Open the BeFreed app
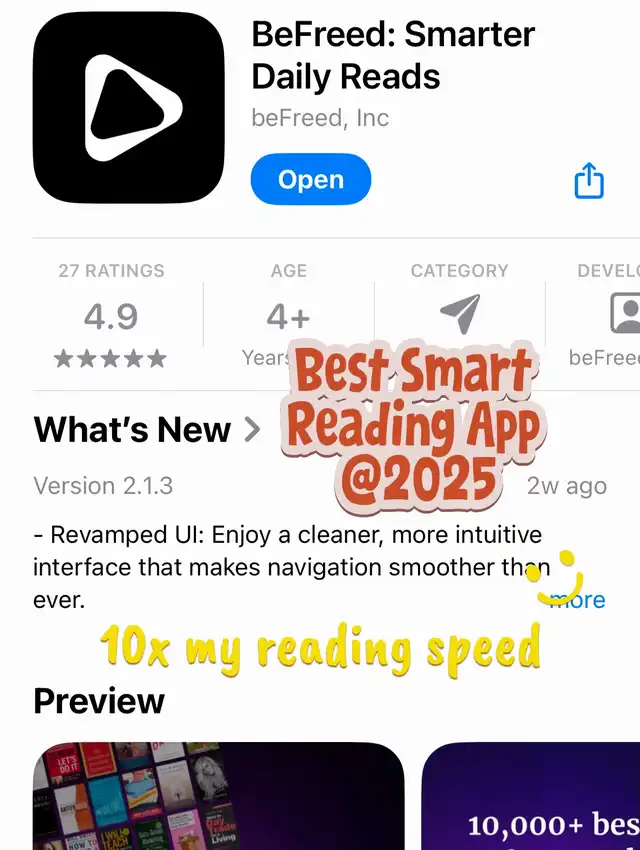The image size is (640, 850). 311,179
